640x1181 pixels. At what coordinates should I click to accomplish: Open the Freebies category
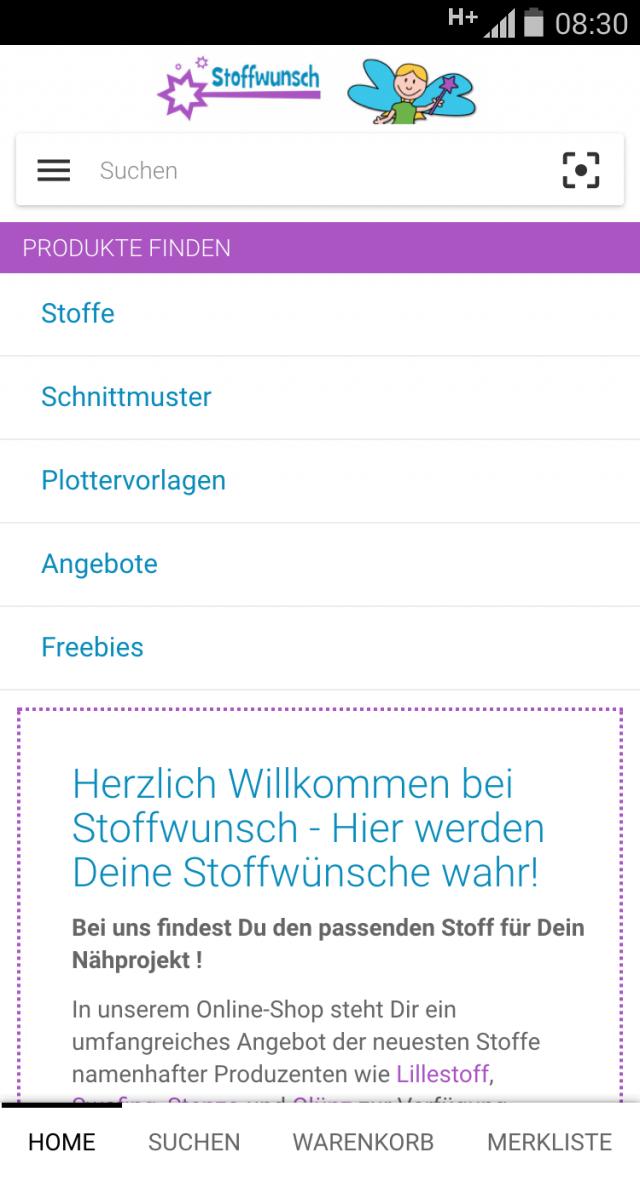coord(92,647)
